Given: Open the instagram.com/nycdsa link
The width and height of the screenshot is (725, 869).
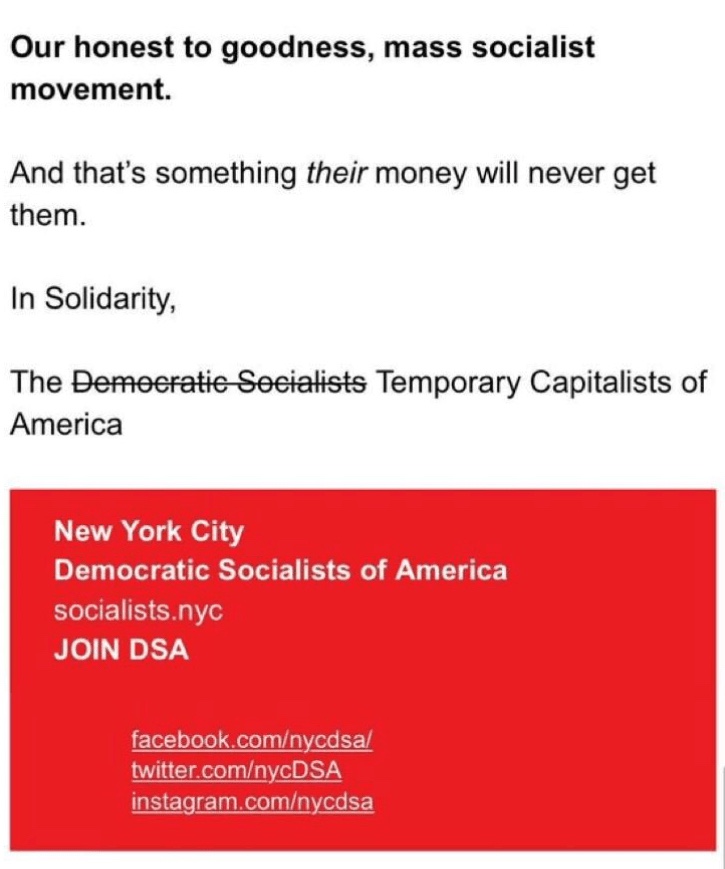Looking at the screenshot, I should point(252,801).
